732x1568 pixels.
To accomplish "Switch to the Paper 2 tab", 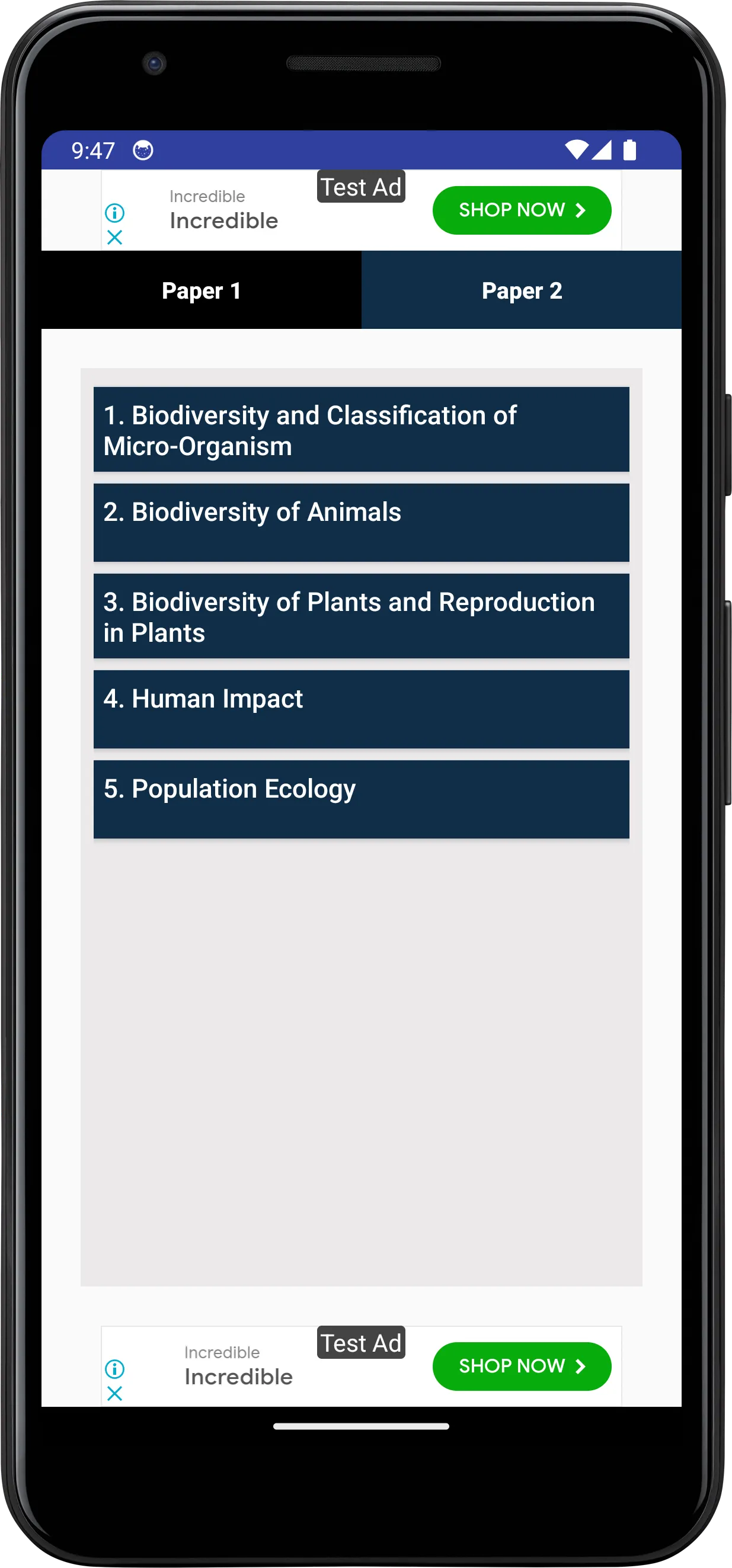I will (x=522, y=290).
